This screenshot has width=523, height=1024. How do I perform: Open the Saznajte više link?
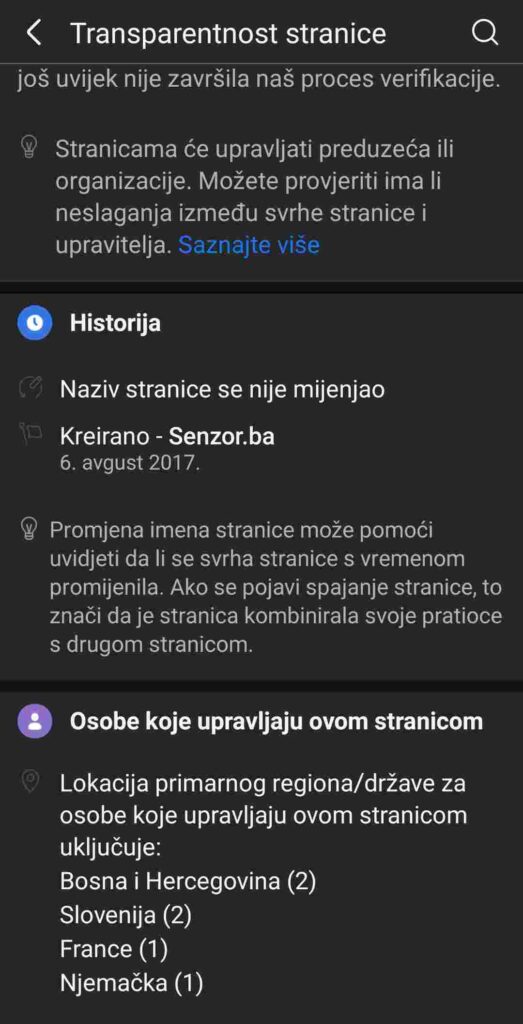(x=249, y=244)
